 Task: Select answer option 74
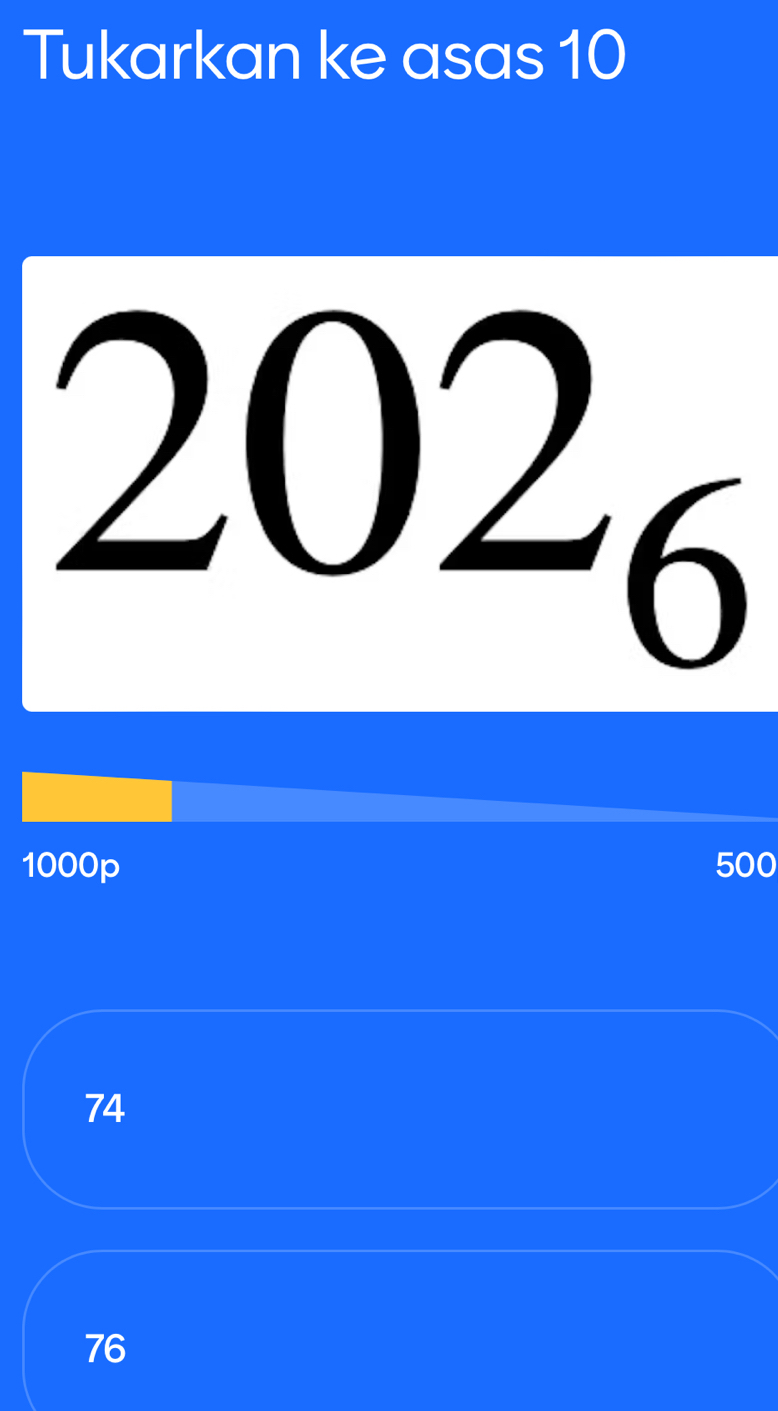tap(400, 1109)
